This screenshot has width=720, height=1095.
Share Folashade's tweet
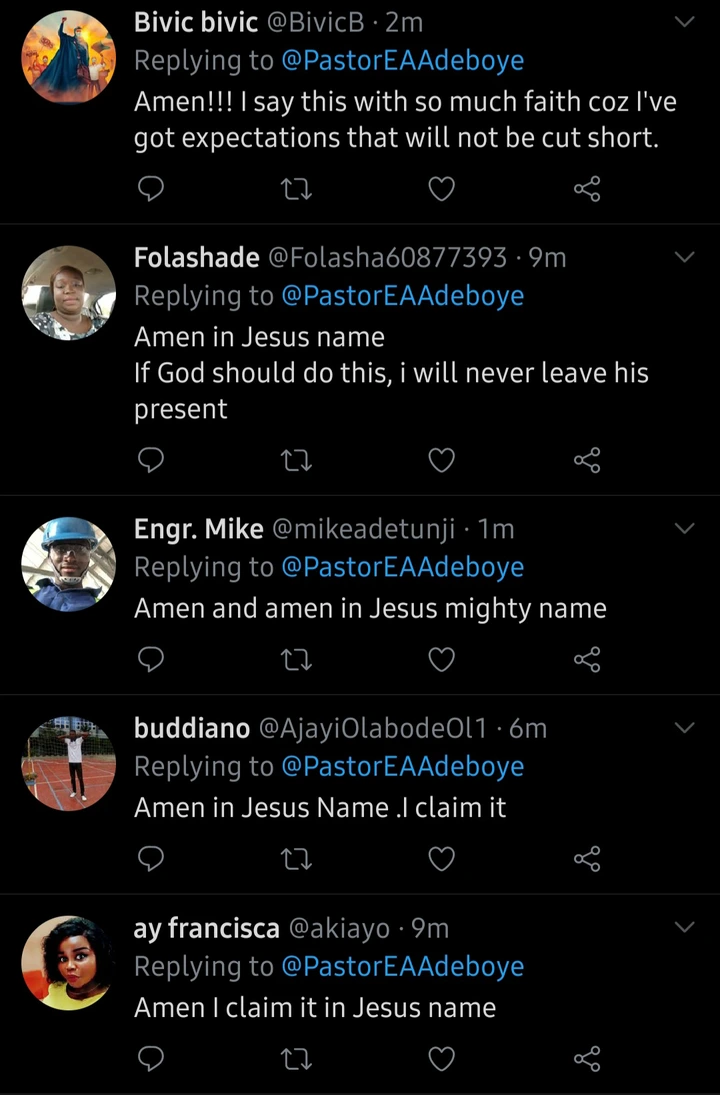tap(587, 459)
